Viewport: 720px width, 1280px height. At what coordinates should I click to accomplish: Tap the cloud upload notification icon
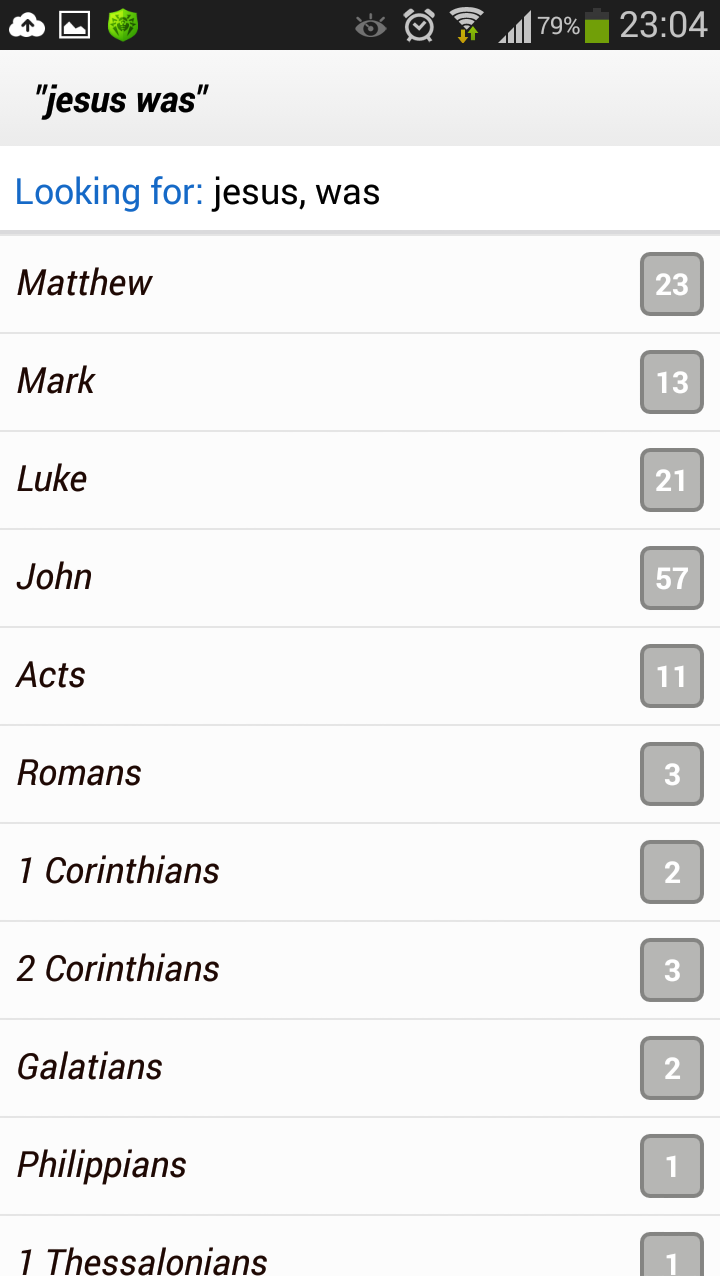[x=27, y=25]
